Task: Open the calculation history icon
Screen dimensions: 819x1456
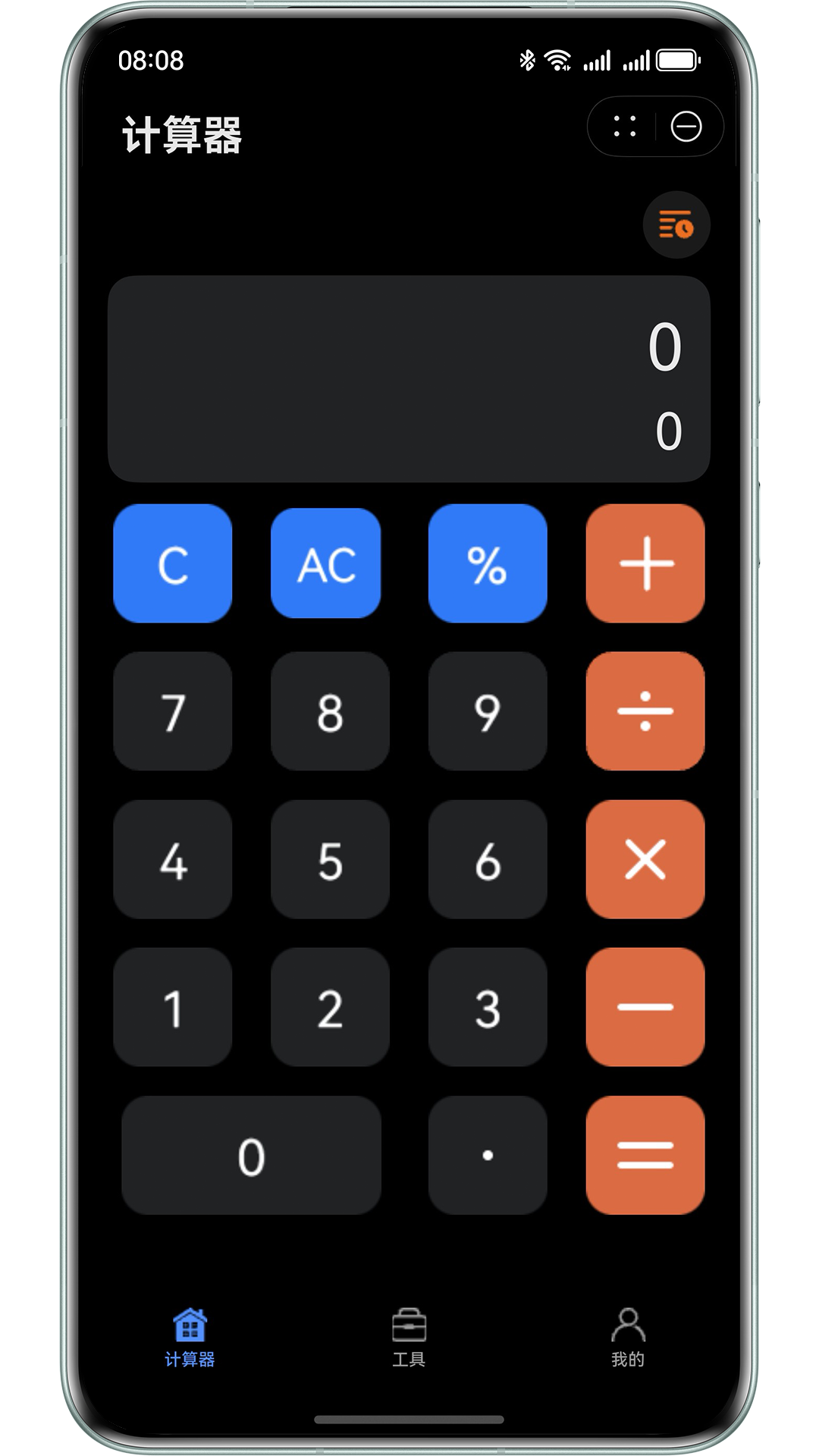Action: click(x=676, y=225)
